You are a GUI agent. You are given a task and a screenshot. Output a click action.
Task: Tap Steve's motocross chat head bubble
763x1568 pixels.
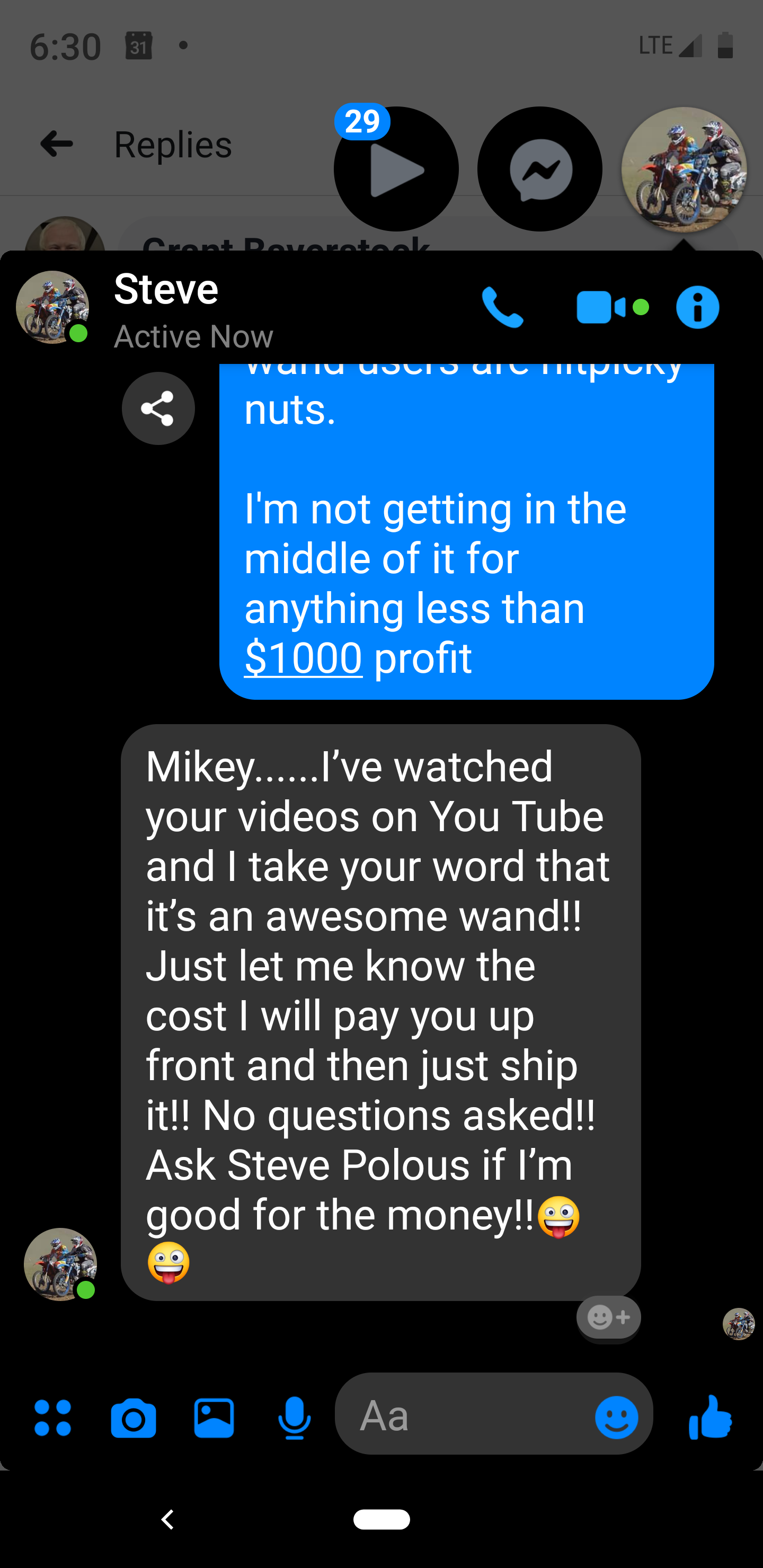coord(684,169)
